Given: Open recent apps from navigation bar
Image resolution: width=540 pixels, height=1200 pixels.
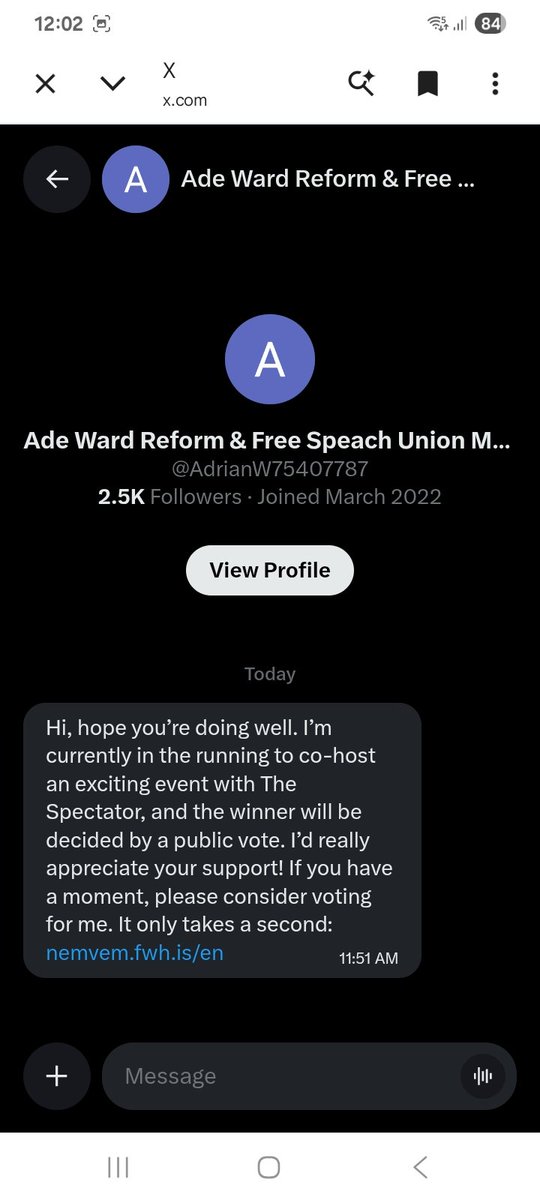Looking at the screenshot, I should [x=118, y=1166].
